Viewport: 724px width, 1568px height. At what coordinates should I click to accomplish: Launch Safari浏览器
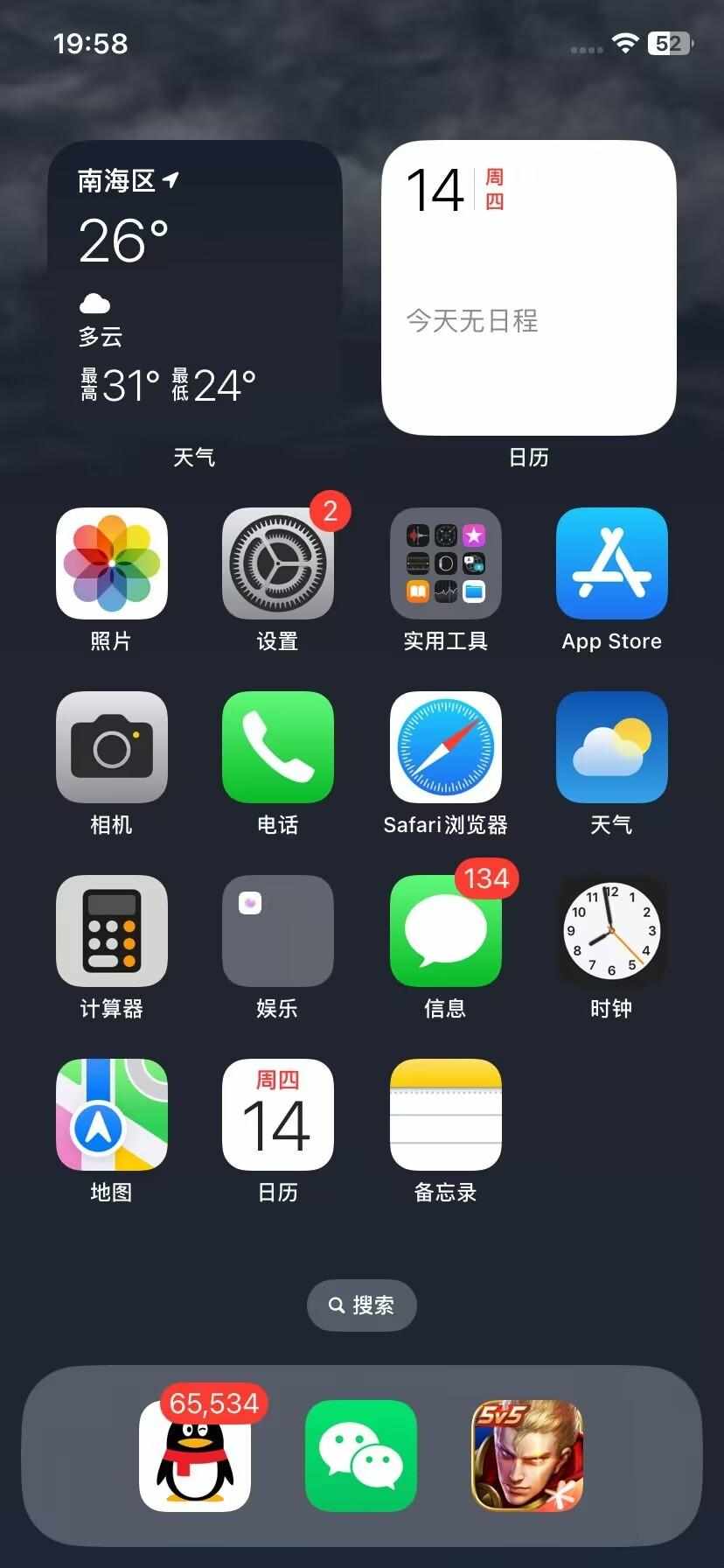tap(445, 747)
